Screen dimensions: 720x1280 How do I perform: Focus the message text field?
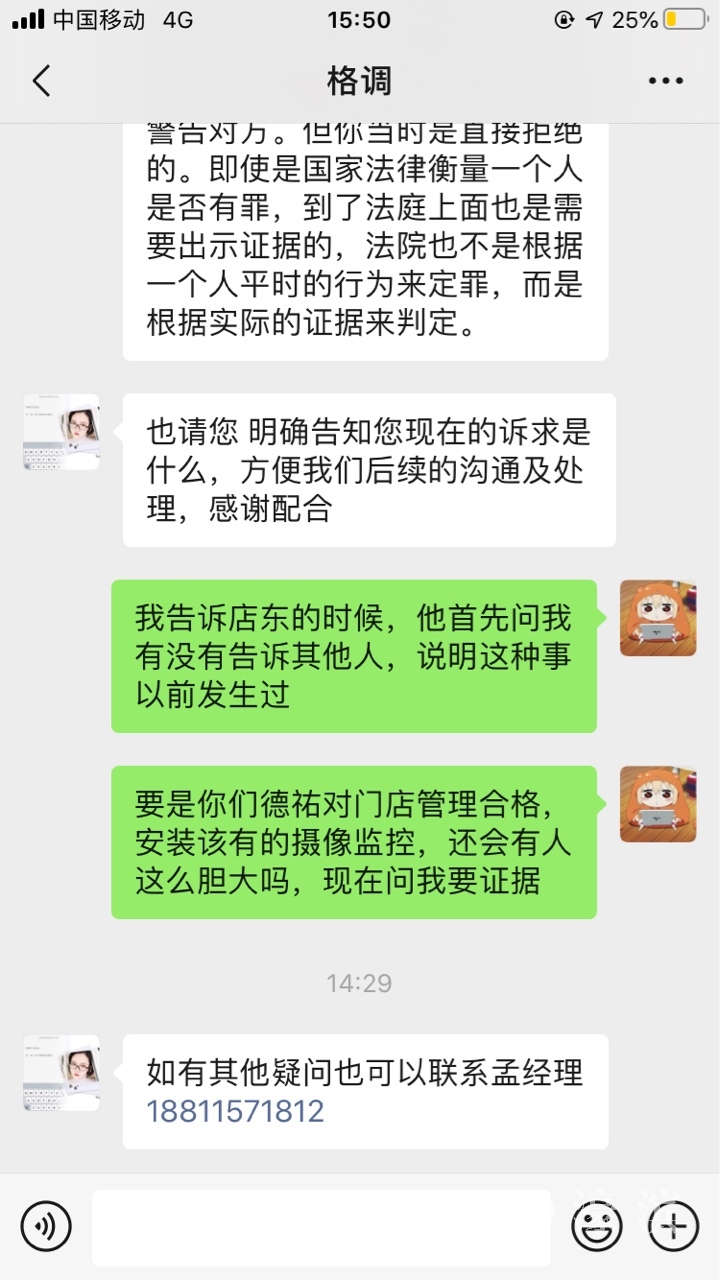(320, 1227)
